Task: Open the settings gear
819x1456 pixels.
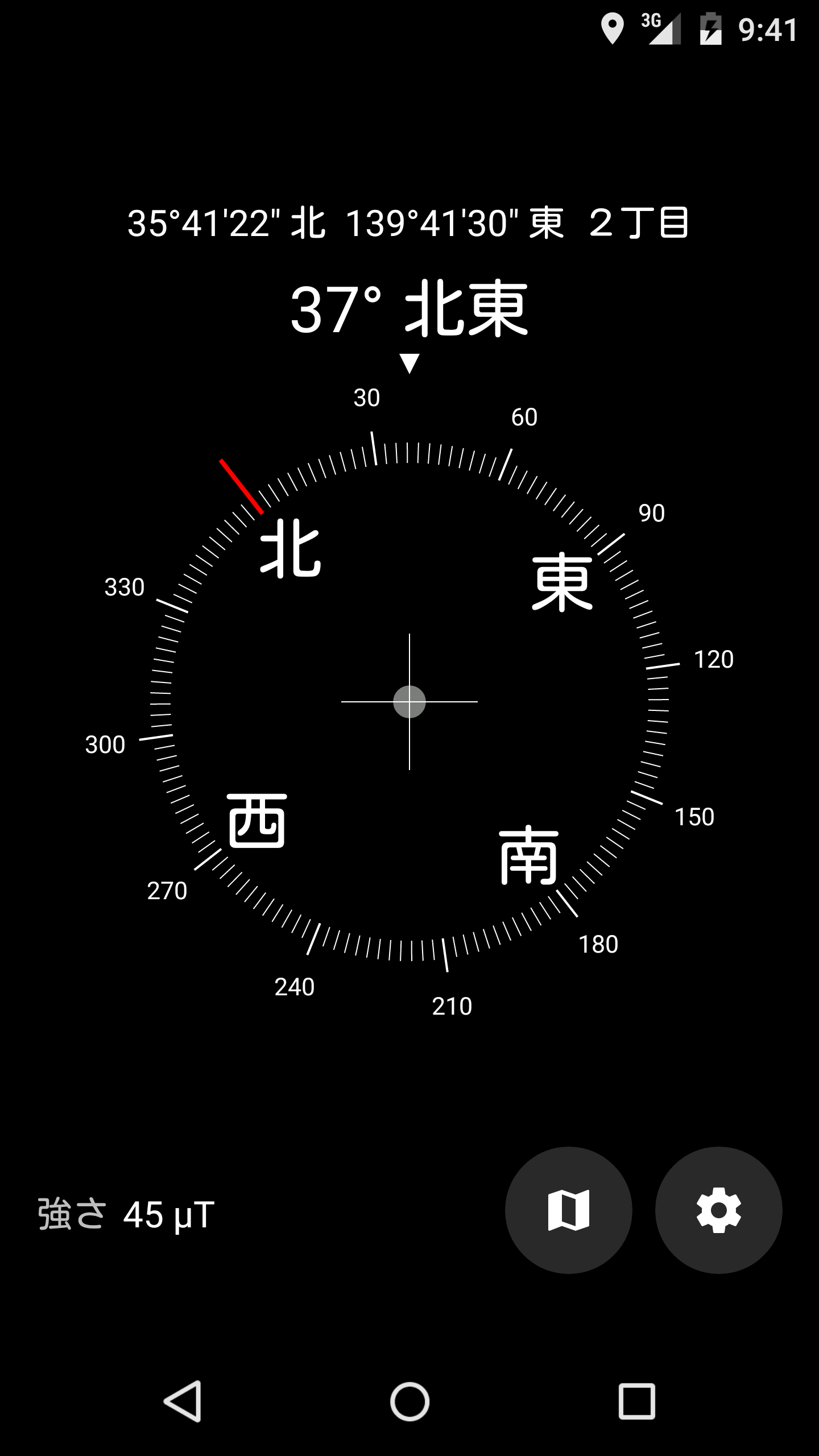Action: pos(718,1210)
